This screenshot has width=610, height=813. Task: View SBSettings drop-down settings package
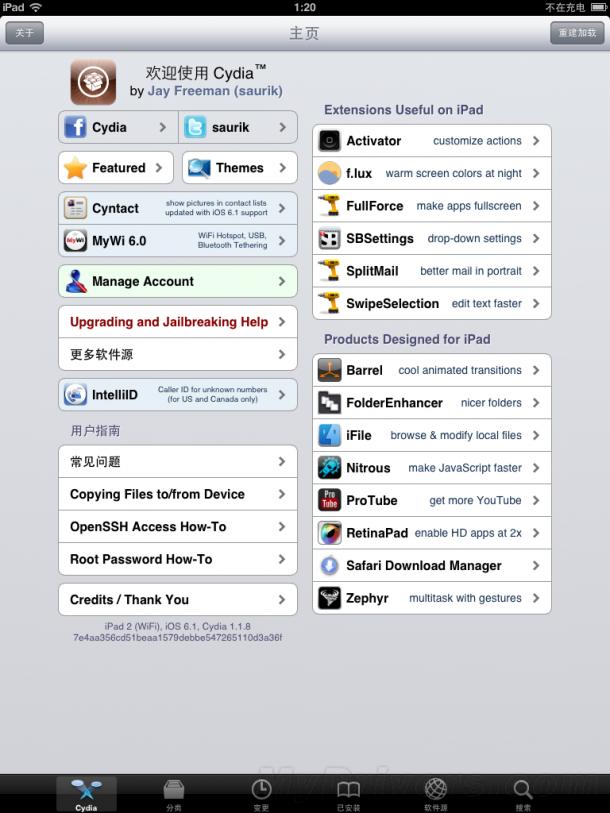432,238
